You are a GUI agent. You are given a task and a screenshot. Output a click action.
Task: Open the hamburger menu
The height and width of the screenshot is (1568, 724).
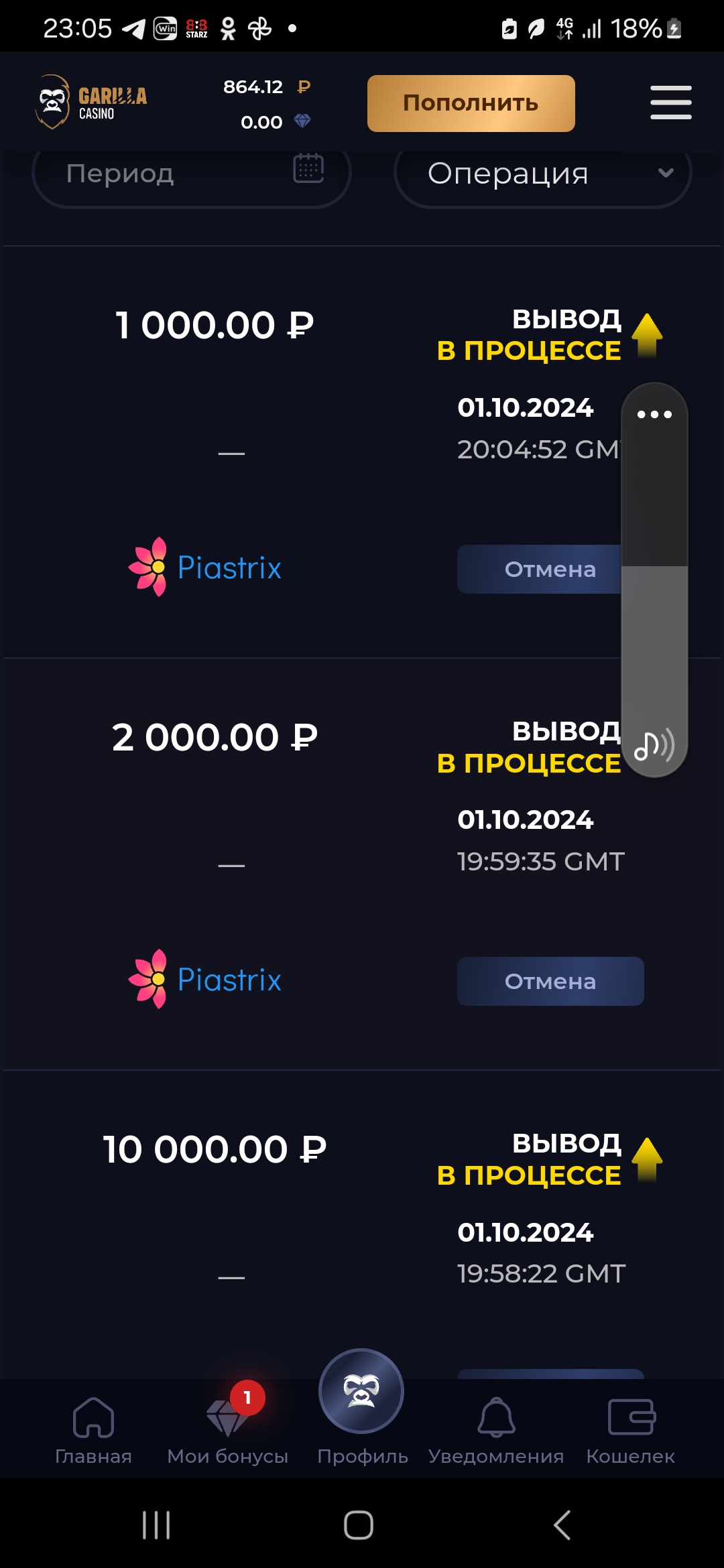click(x=670, y=103)
